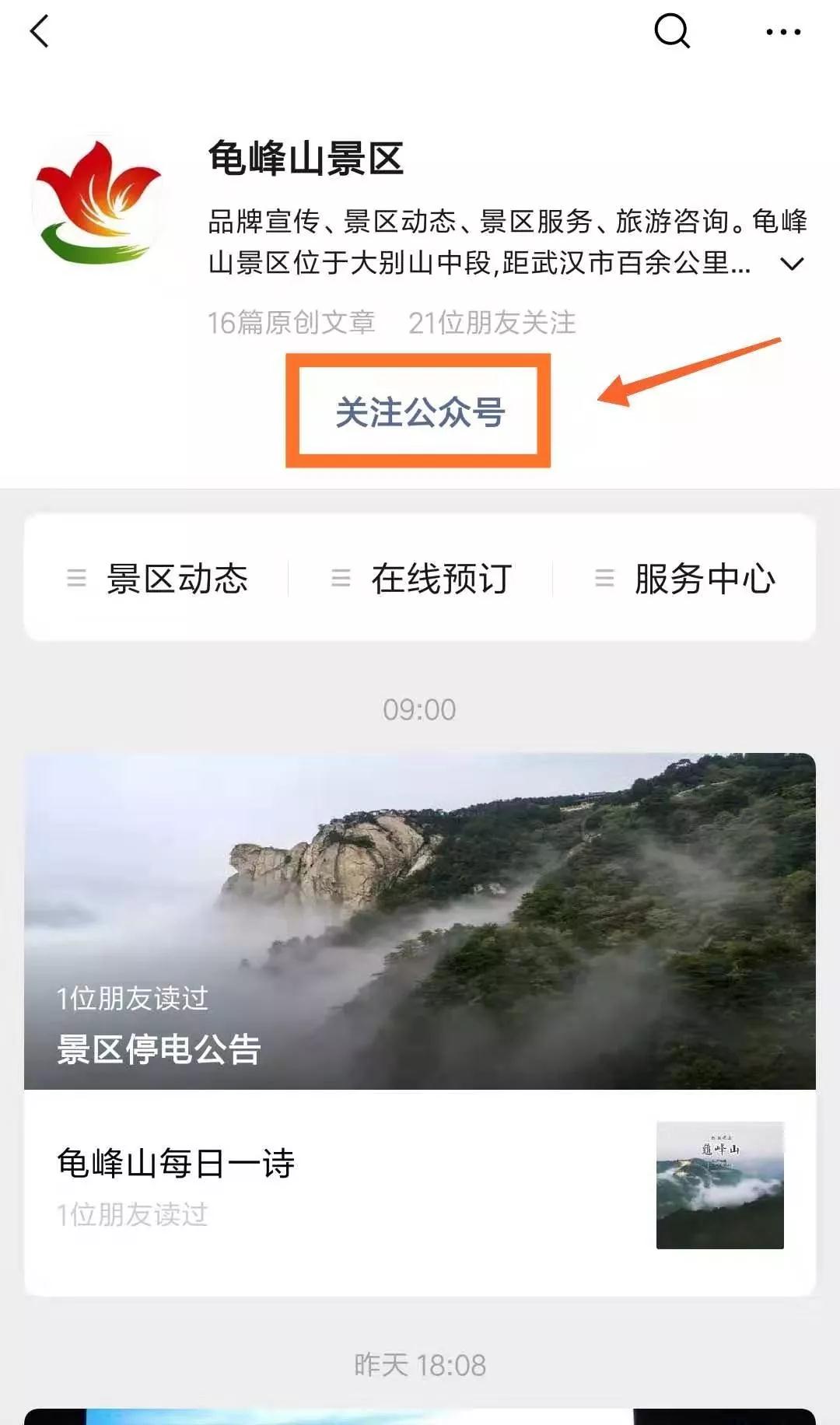Open search for this official account
Viewport: 840px width, 1425px height.
[672, 32]
